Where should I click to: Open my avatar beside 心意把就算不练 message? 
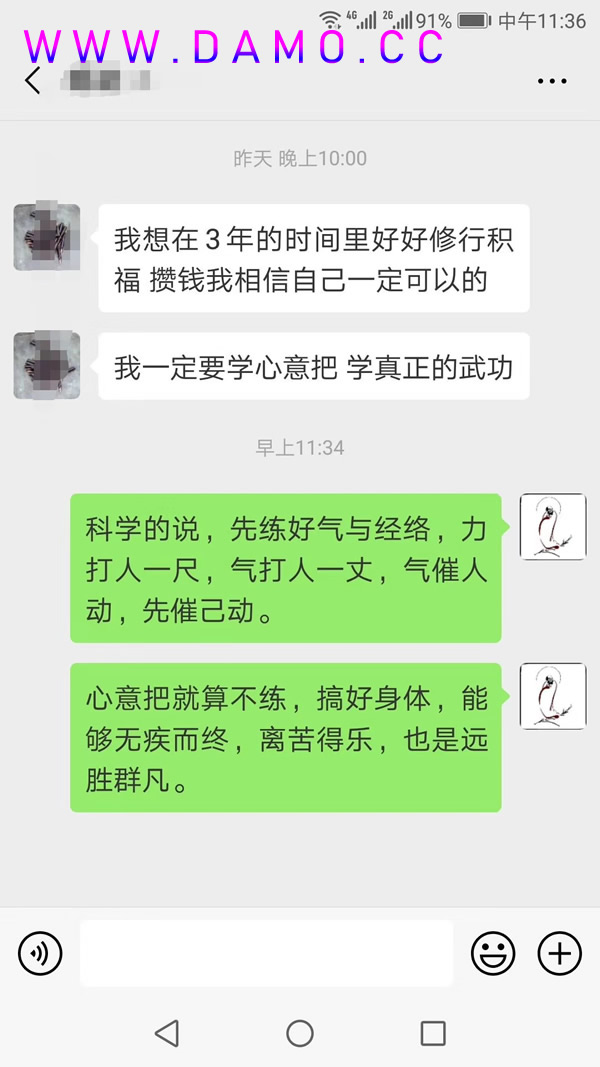[553, 696]
